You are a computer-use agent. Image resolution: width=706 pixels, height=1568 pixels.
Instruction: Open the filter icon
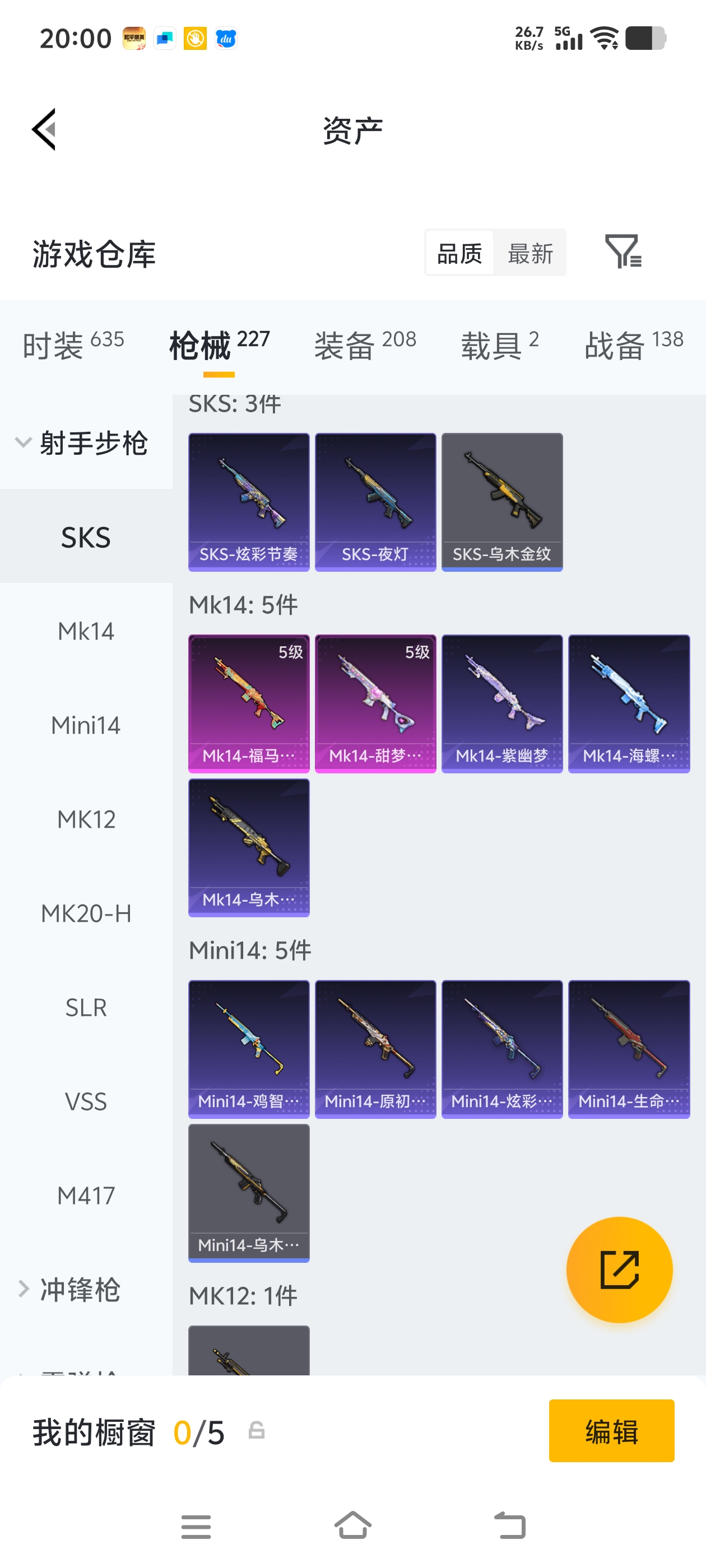[x=623, y=251]
